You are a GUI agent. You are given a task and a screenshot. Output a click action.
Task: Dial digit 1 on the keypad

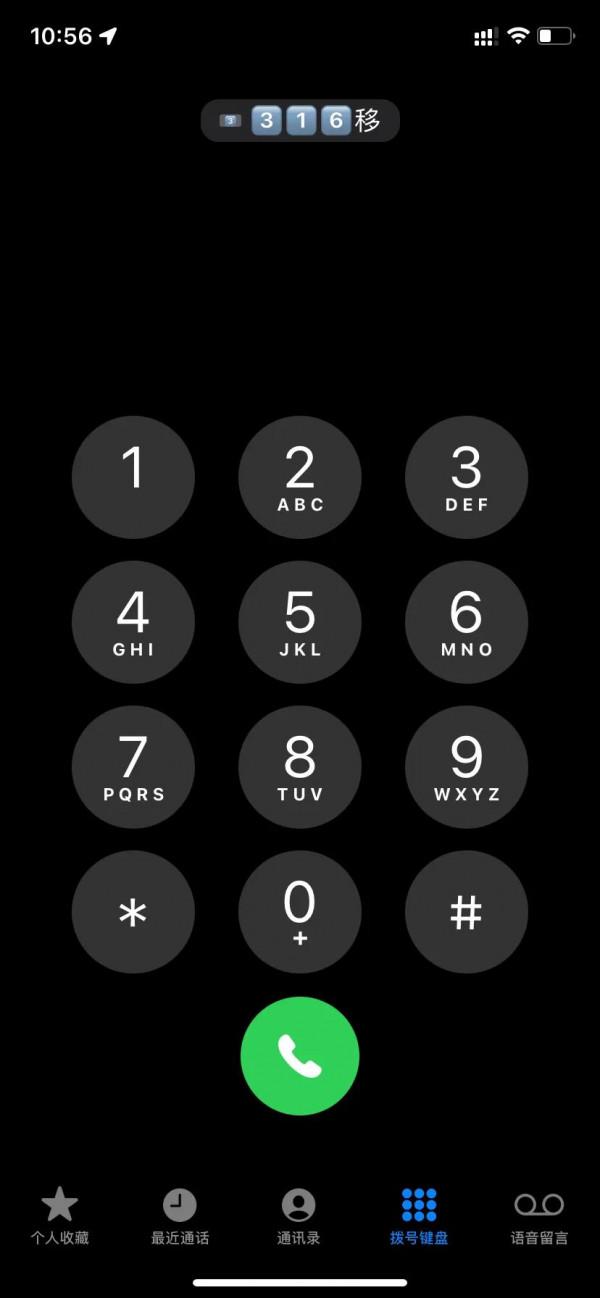133,477
